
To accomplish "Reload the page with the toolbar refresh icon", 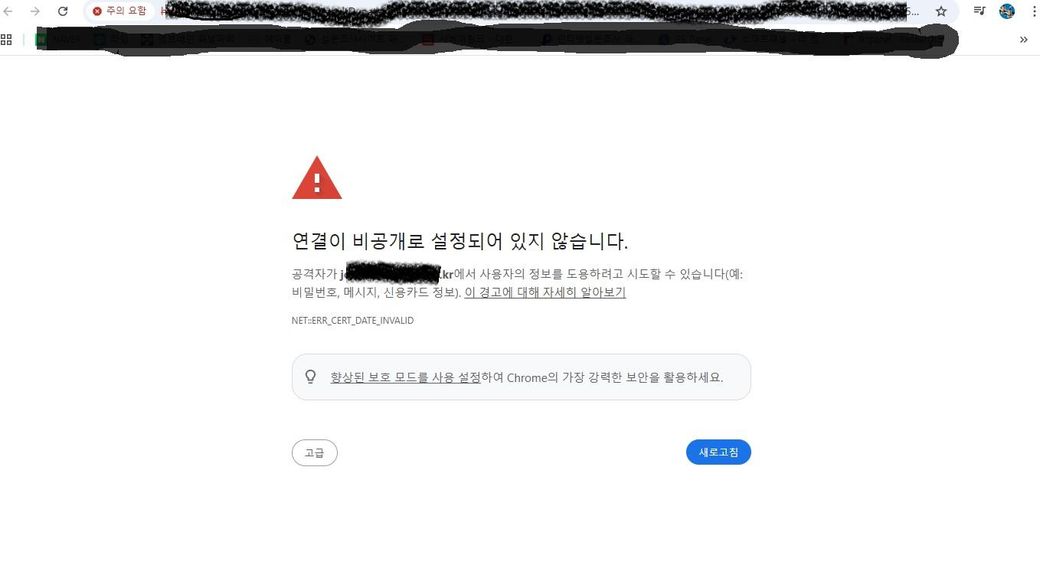I will [x=63, y=11].
